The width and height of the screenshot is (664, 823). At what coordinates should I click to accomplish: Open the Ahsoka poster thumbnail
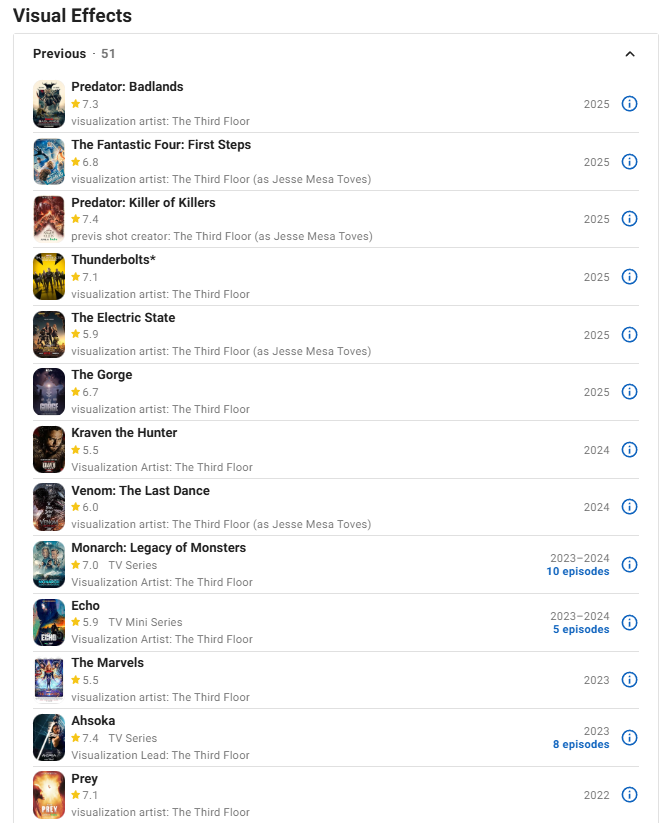[49, 737]
